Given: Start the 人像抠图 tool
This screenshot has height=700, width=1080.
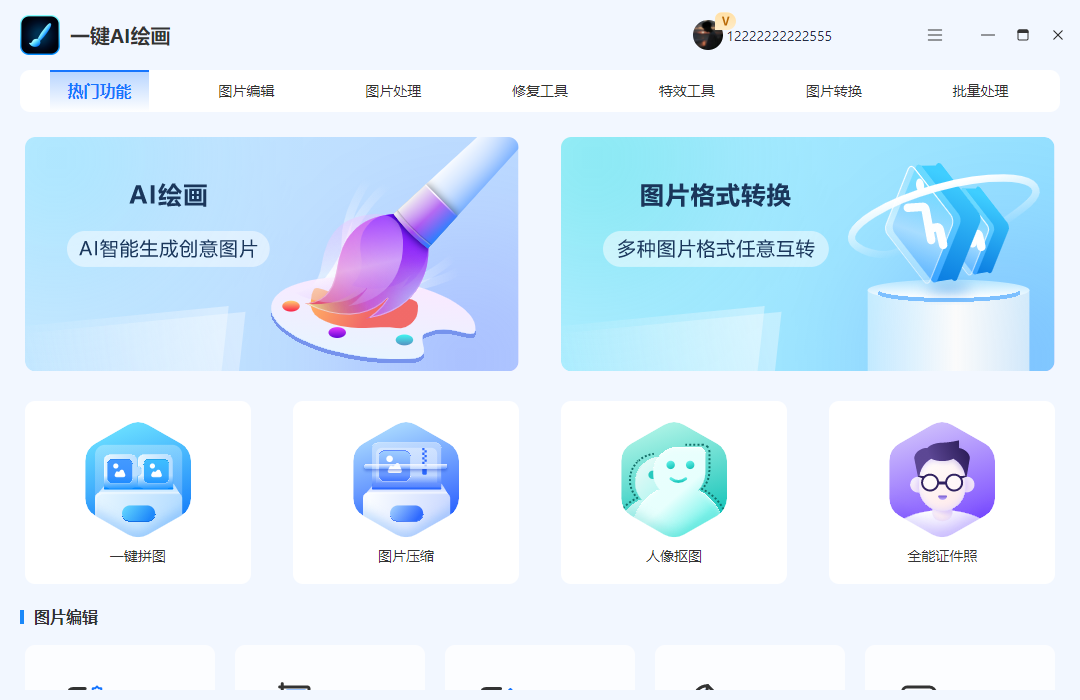Looking at the screenshot, I should [674, 492].
